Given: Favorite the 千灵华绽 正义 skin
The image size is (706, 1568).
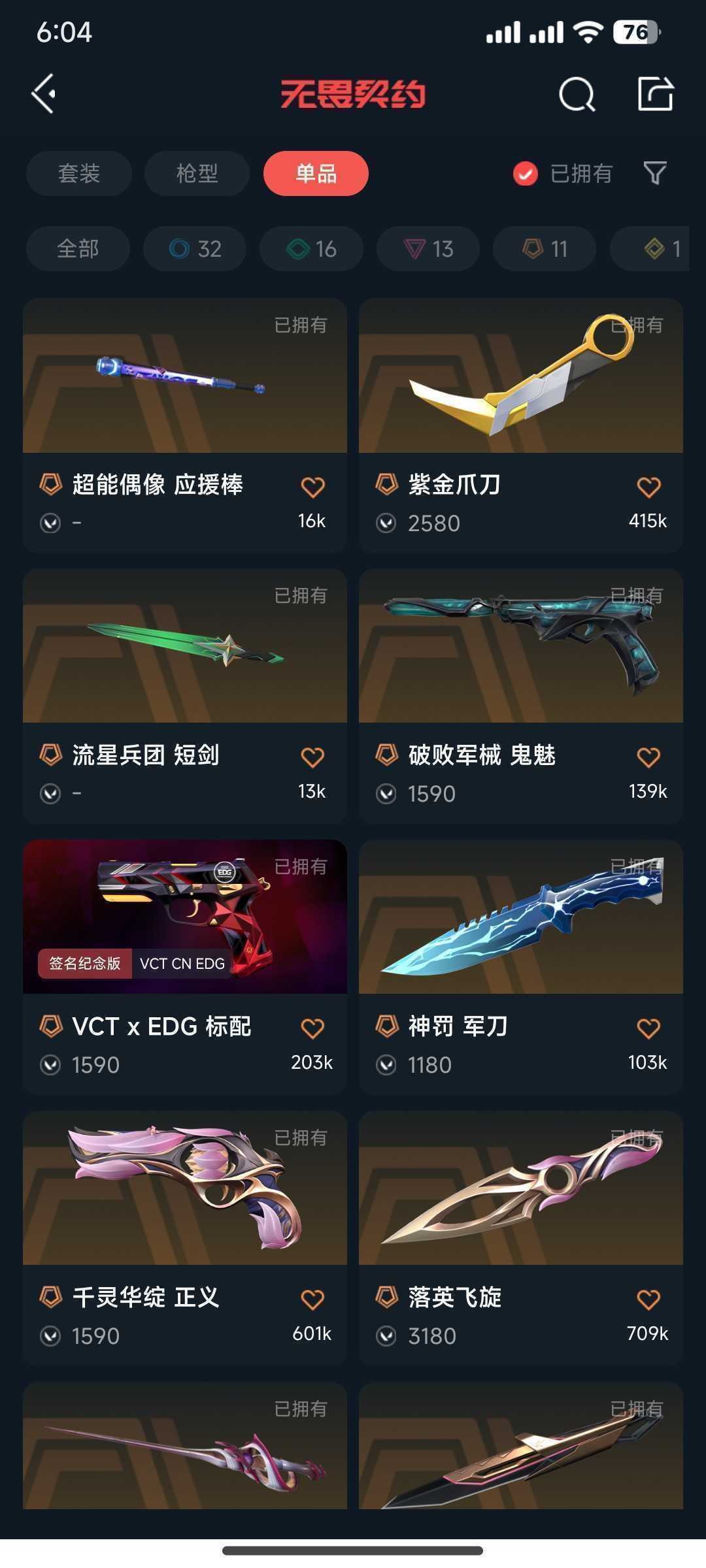Looking at the screenshot, I should coord(312,1299).
